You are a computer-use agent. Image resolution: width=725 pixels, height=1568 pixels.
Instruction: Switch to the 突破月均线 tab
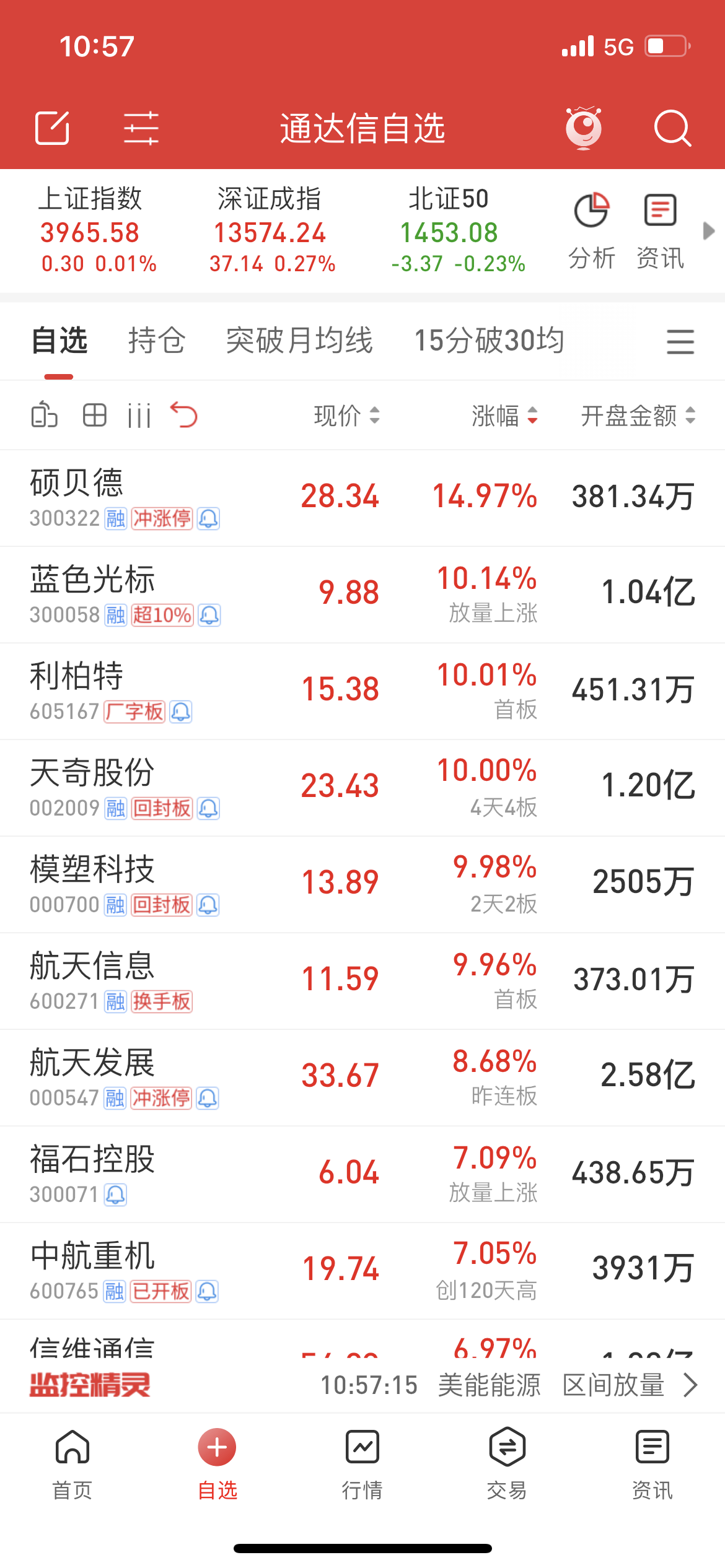click(x=299, y=341)
